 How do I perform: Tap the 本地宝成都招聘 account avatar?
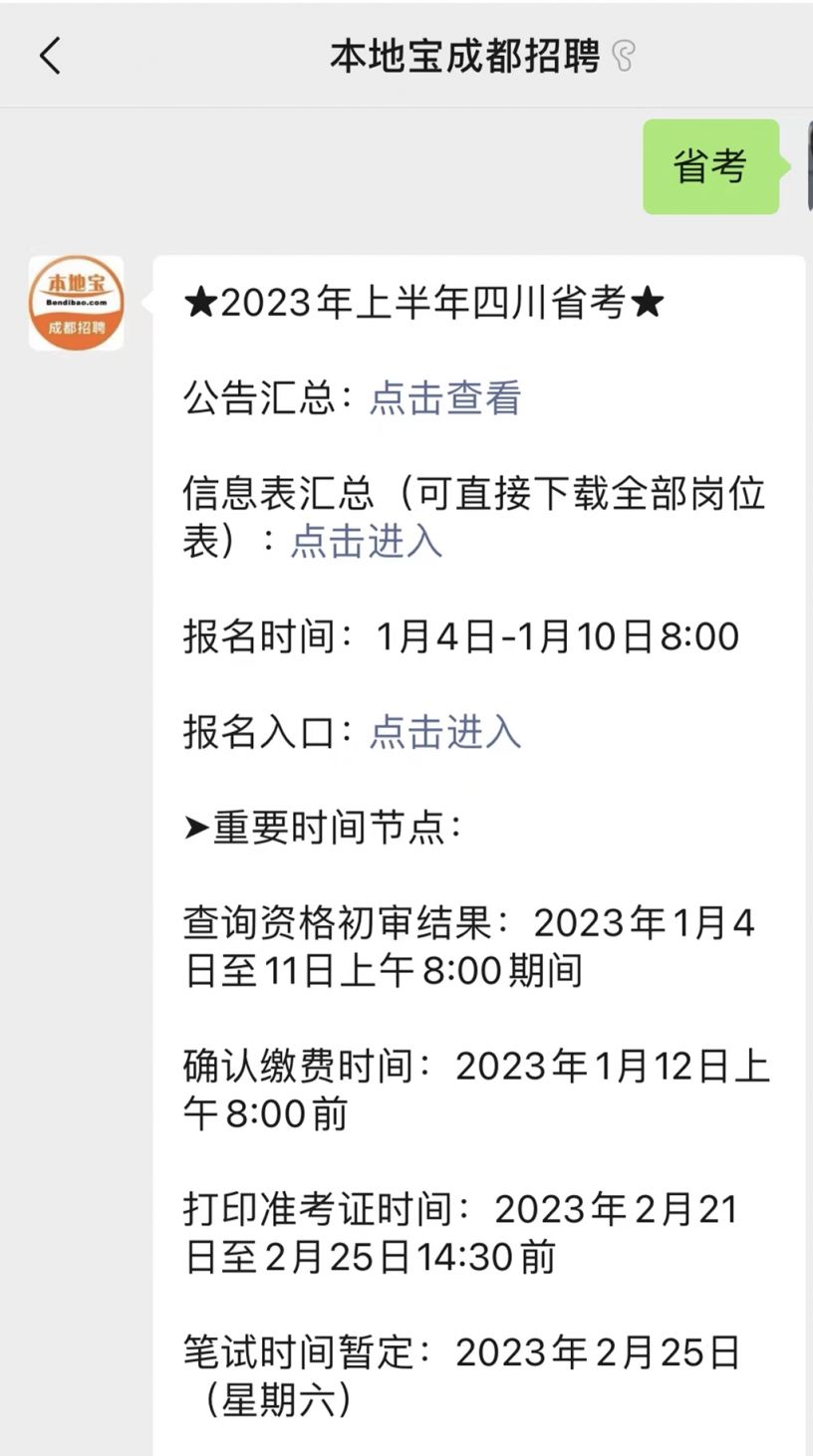pyautogui.click(x=77, y=303)
